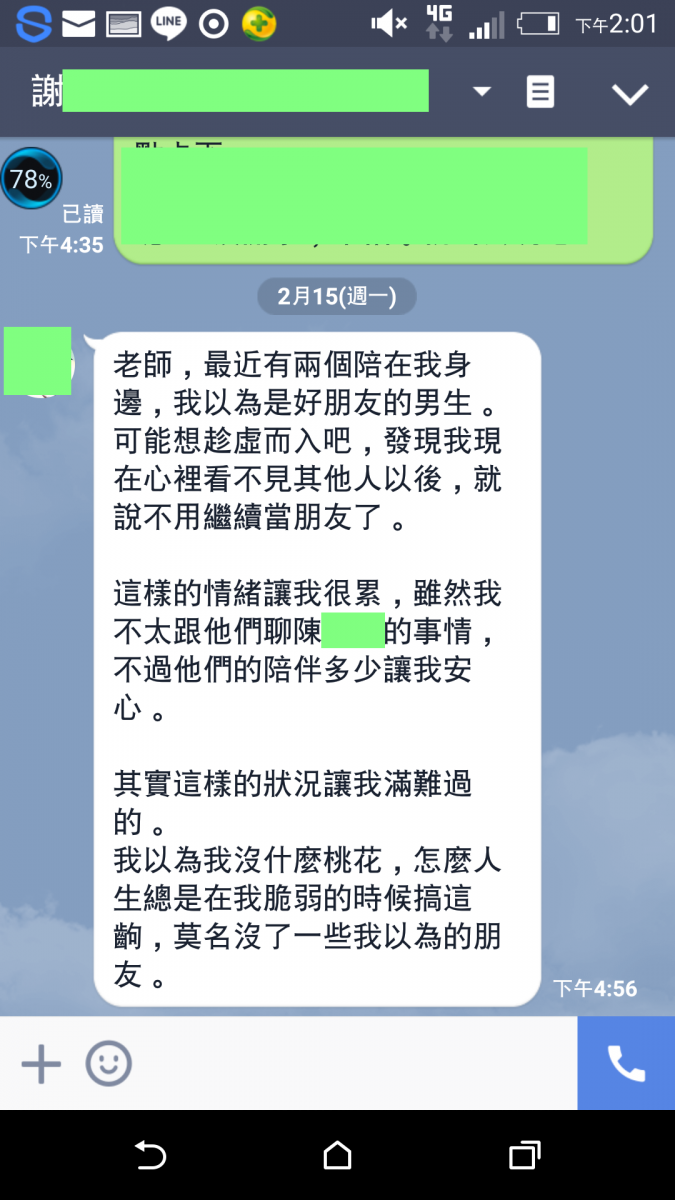675x1200 pixels.
Task: Go back with system back button
Action: pos(150,1156)
